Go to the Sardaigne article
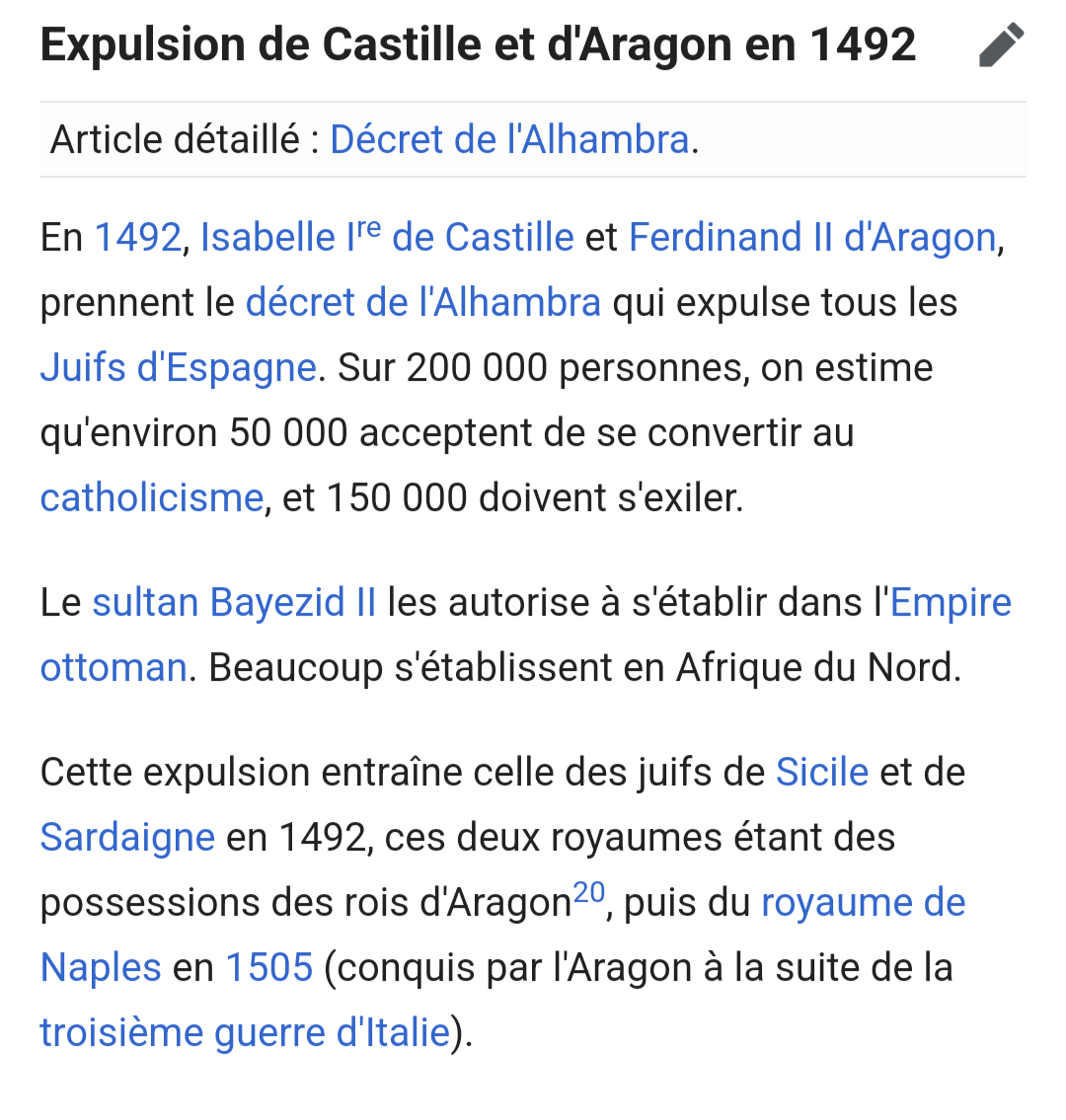1066x1120 pixels. pyautogui.click(x=127, y=838)
